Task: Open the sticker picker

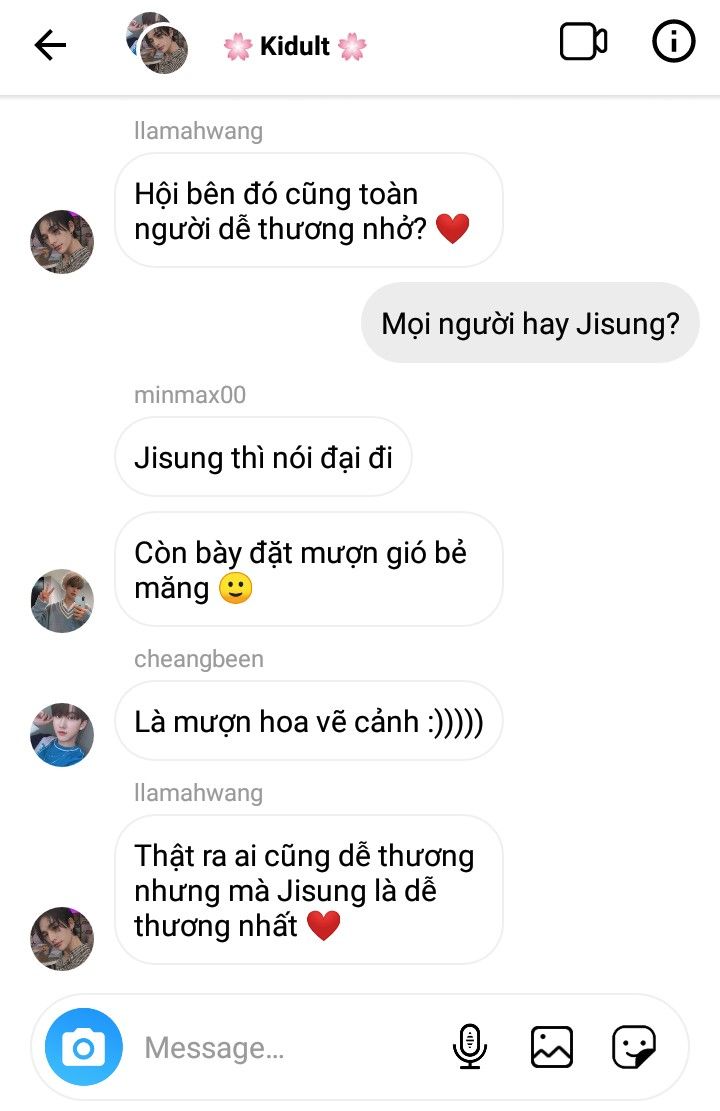Action: click(634, 1047)
